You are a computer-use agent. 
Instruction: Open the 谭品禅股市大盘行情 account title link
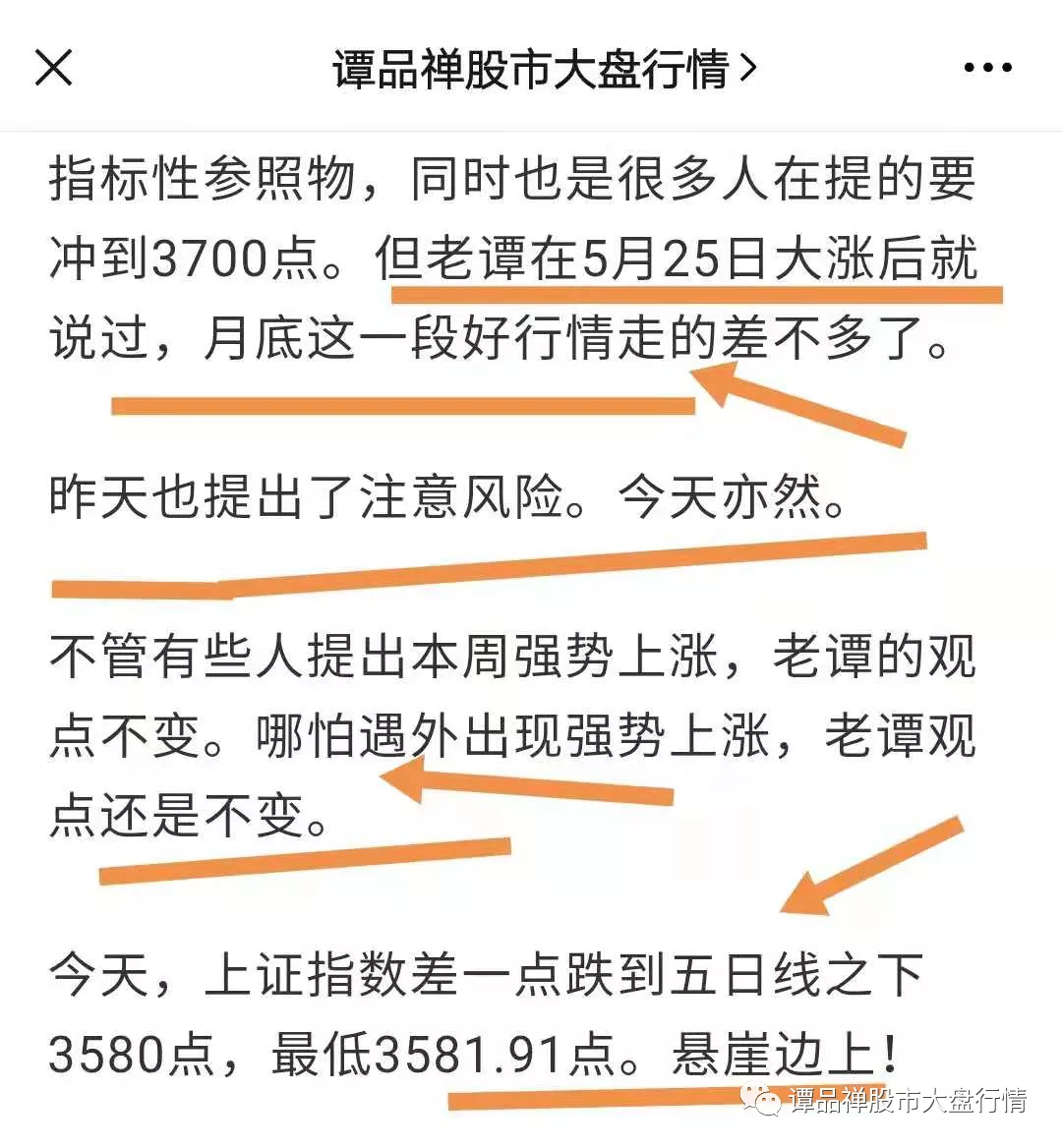[x=544, y=69]
